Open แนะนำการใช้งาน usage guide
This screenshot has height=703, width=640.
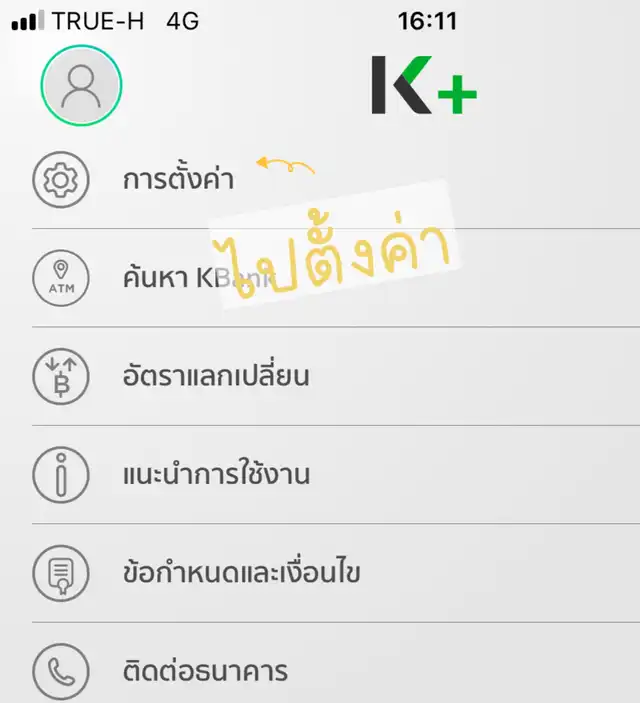(215, 475)
